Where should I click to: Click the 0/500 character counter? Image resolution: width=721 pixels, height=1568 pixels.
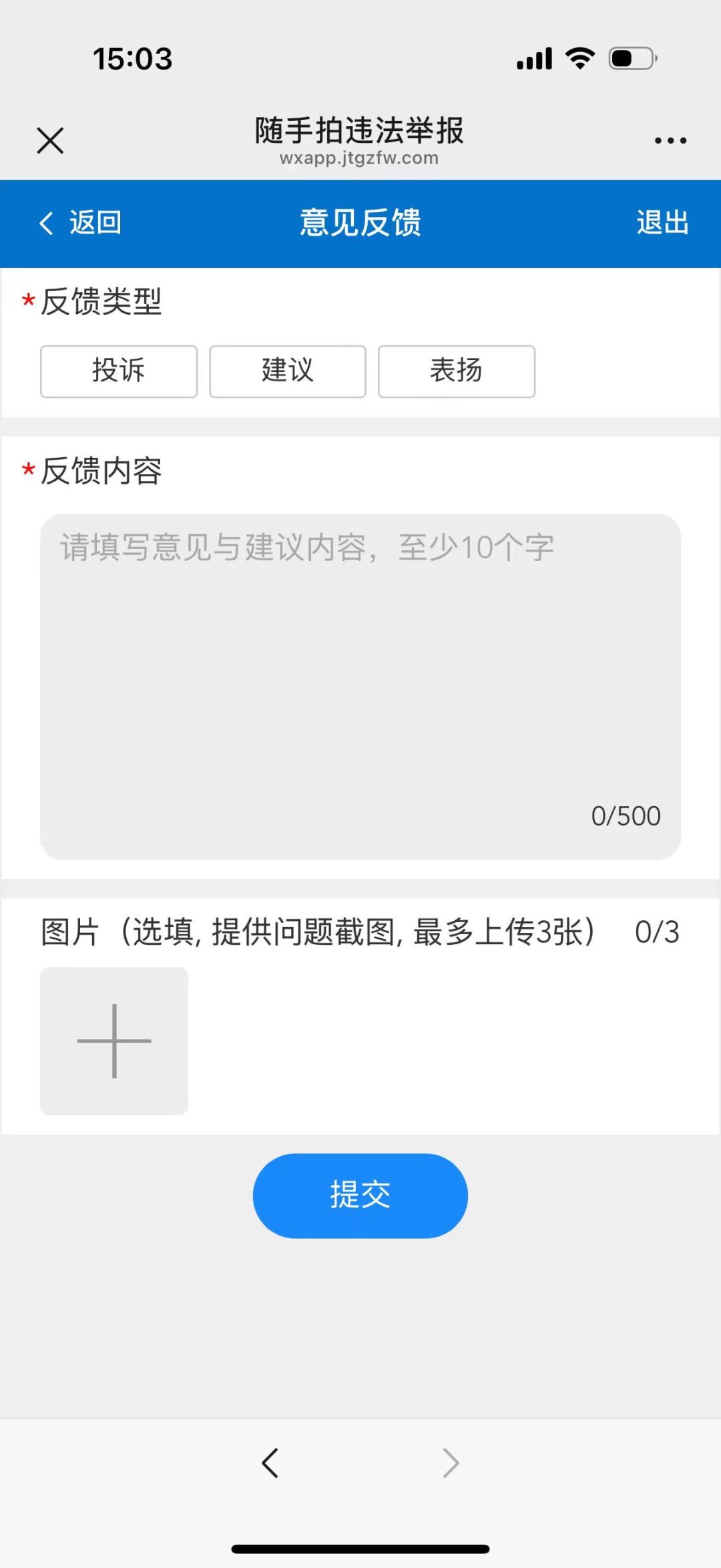pyautogui.click(x=626, y=815)
